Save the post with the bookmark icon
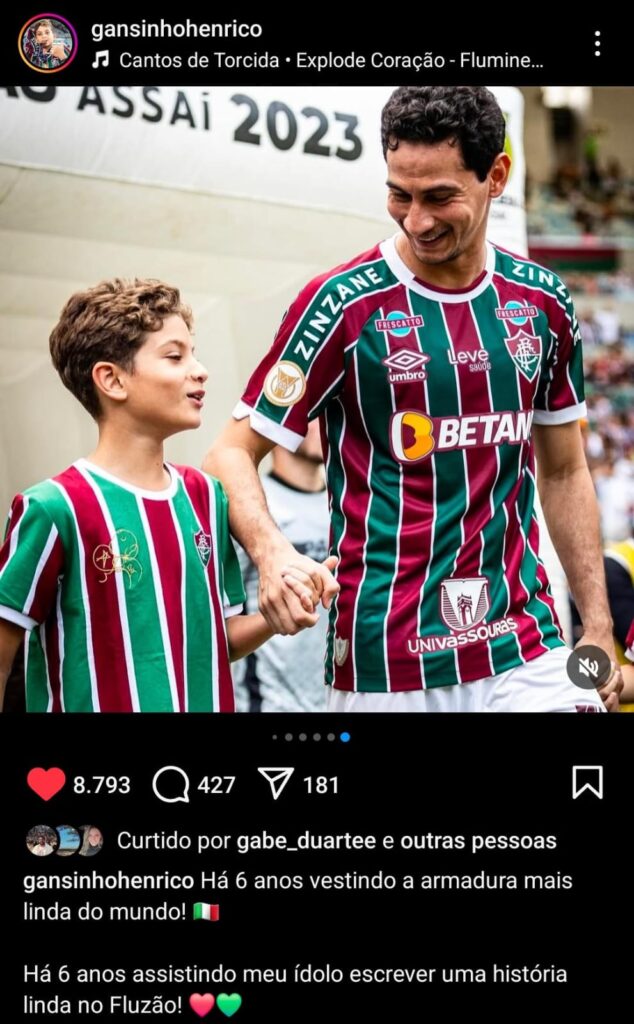The height and width of the screenshot is (1024, 634). [588, 782]
